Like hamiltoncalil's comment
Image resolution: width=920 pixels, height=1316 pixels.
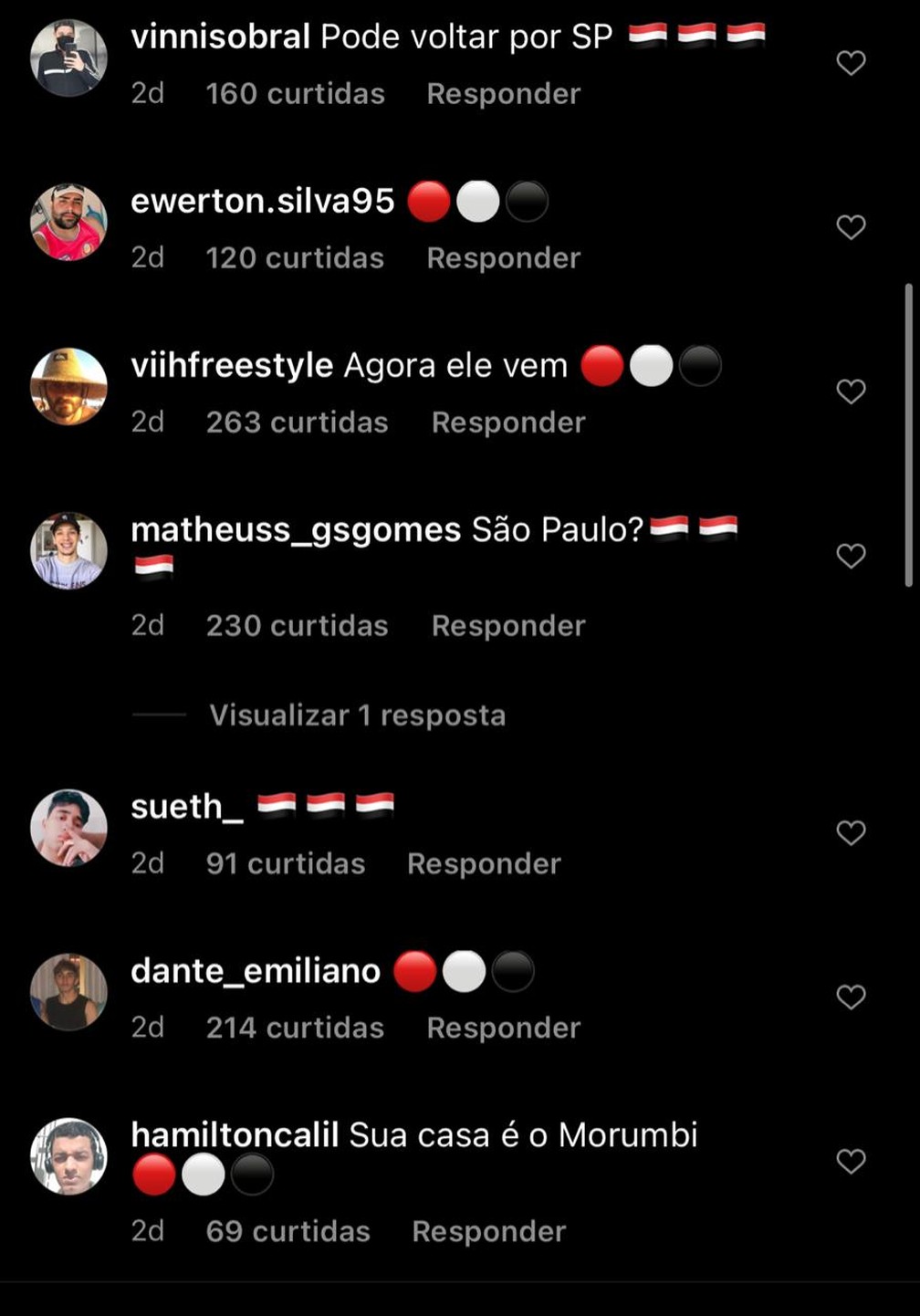pos(851,1161)
